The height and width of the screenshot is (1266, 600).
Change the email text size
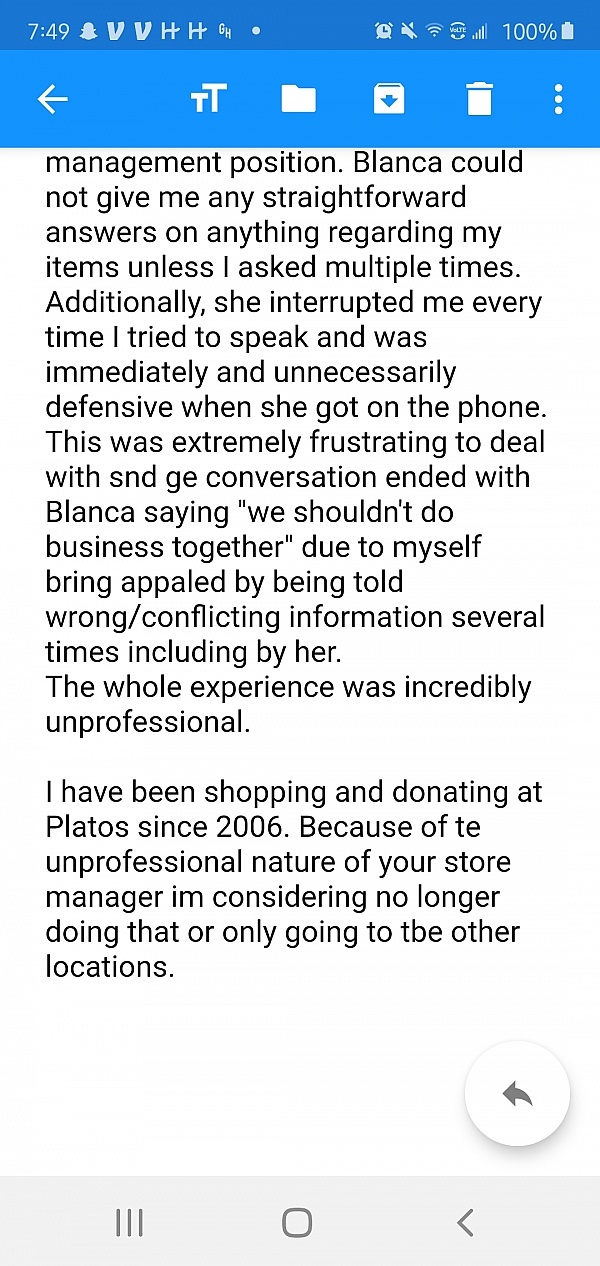(208, 98)
